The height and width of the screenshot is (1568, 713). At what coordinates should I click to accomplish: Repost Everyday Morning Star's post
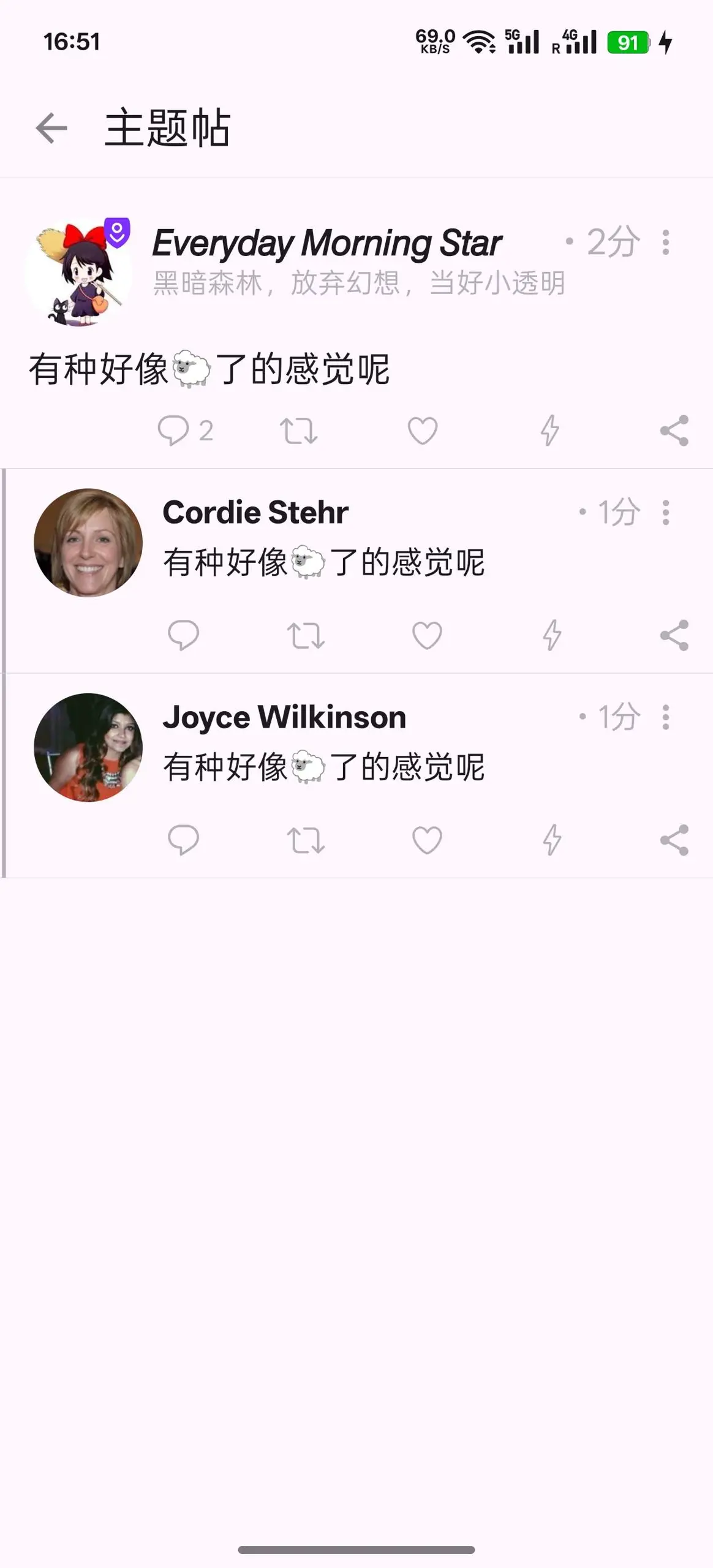[299, 430]
